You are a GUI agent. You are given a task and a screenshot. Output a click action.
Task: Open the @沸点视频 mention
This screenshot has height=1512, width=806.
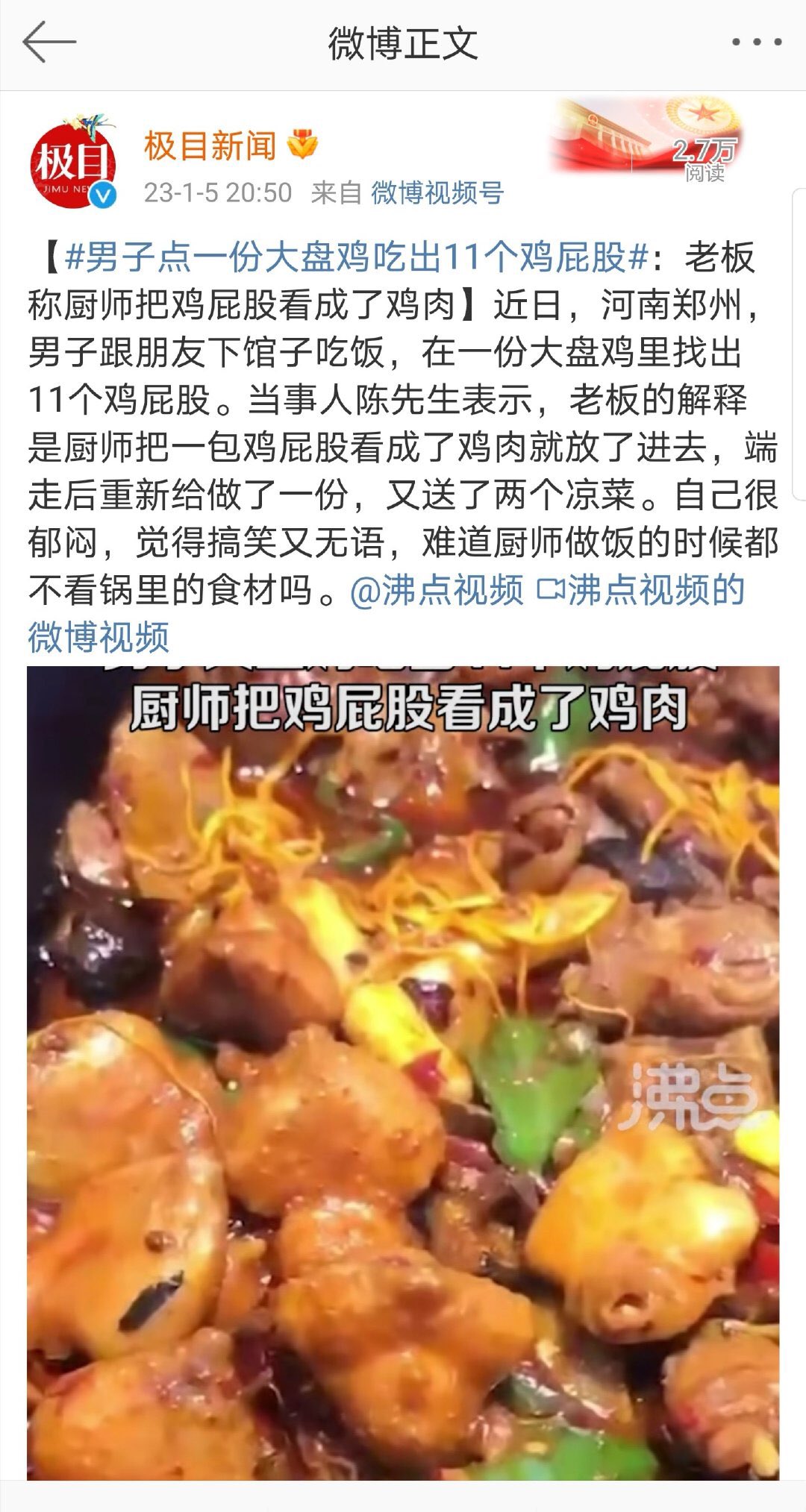(x=437, y=590)
